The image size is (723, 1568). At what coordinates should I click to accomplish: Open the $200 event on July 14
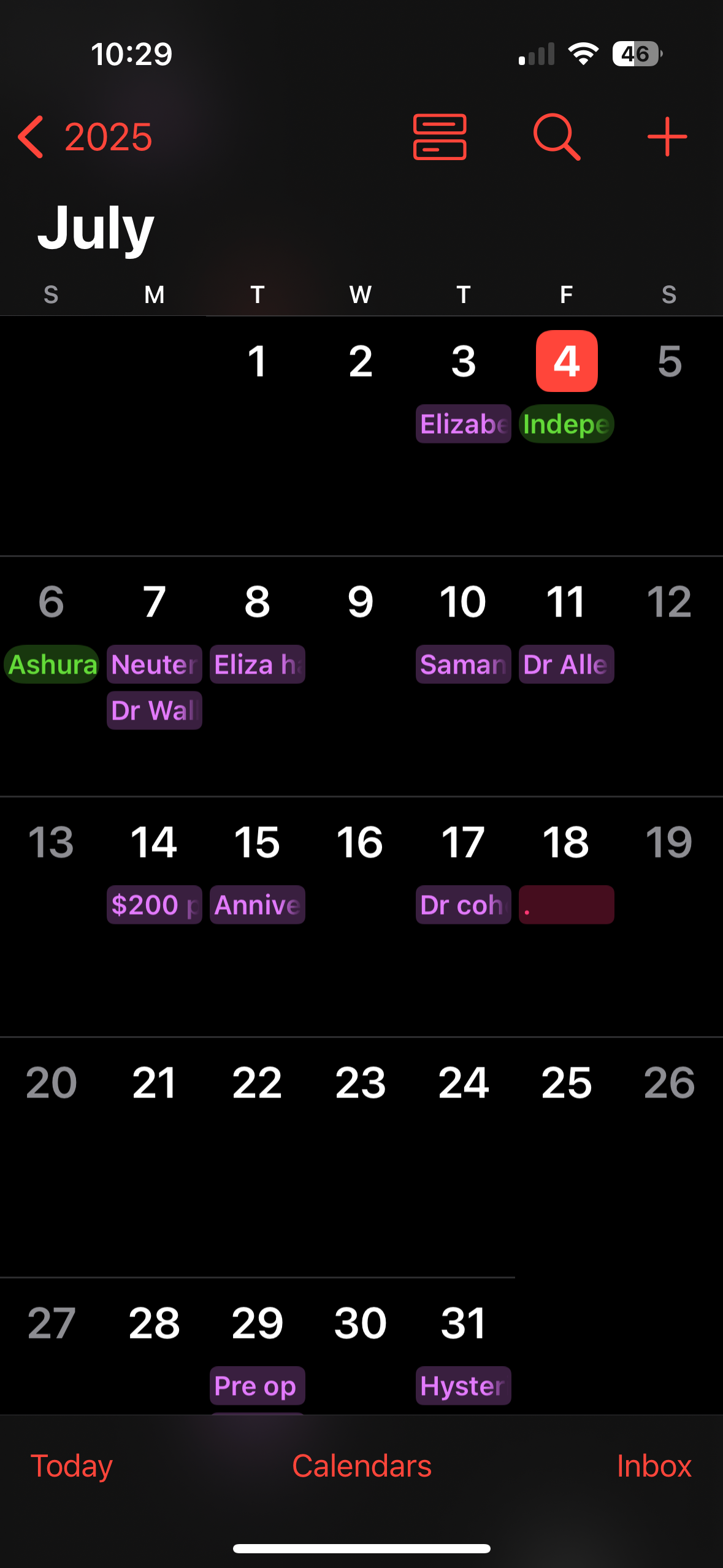[154, 905]
